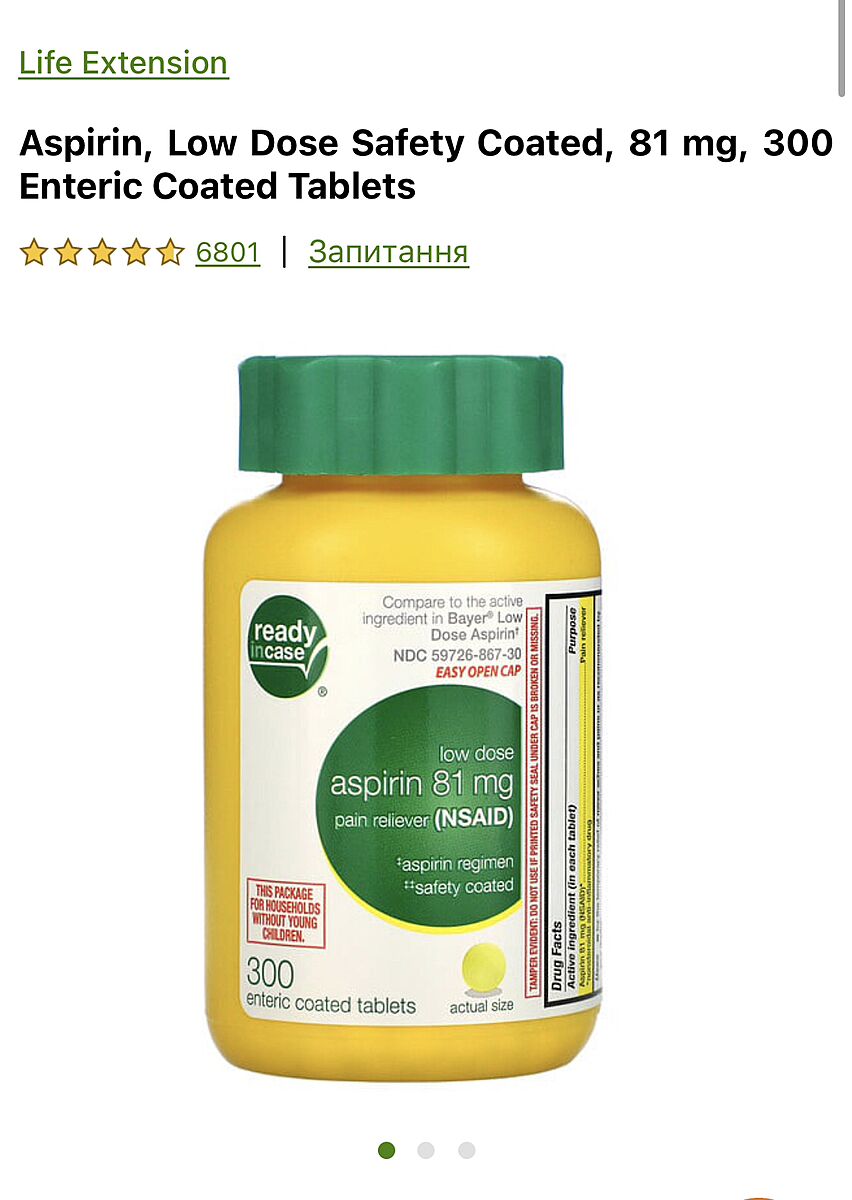The height and width of the screenshot is (1200, 852).
Task: Open the Запитання questions link
Action: click(388, 252)
